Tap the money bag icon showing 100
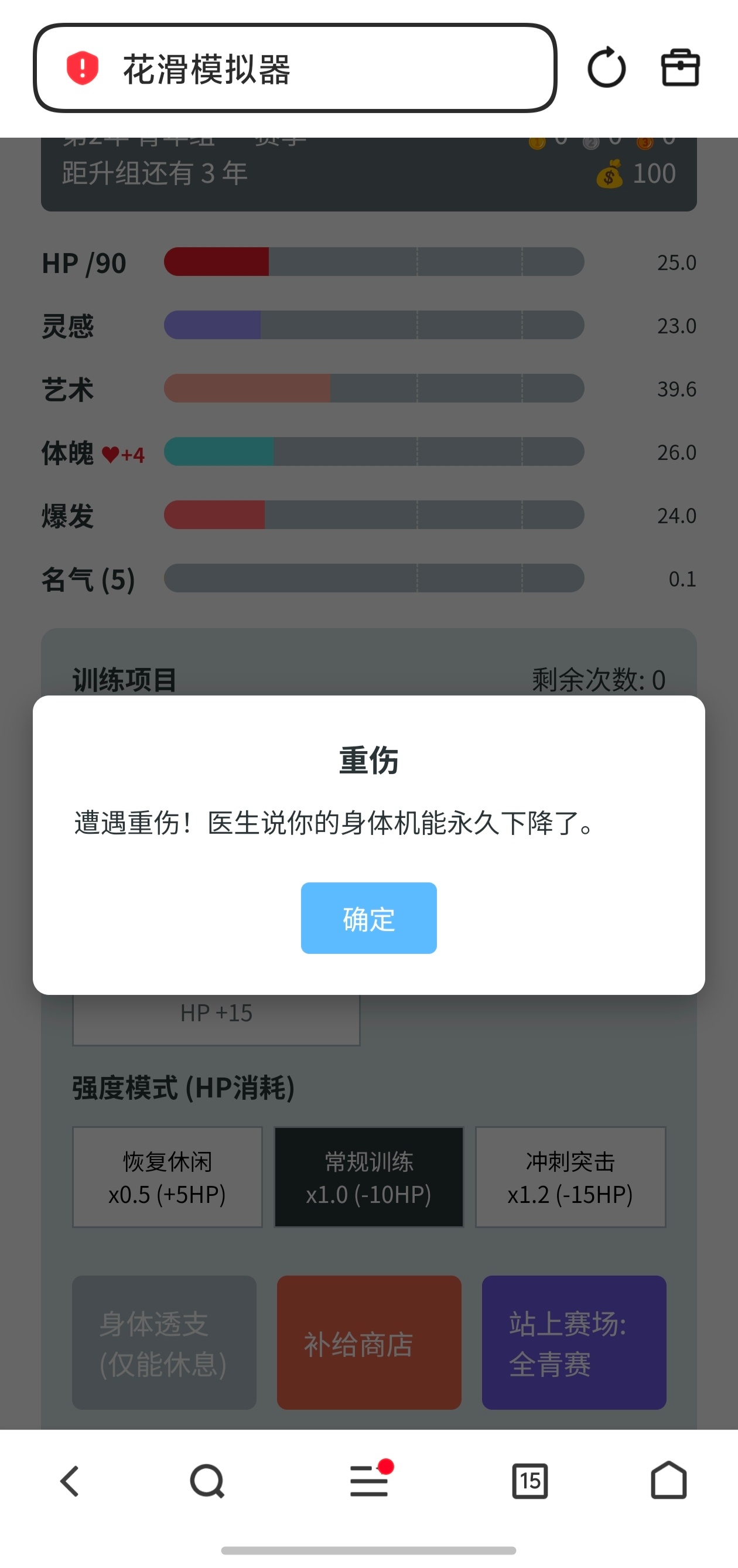 click(x=610, y=173)
